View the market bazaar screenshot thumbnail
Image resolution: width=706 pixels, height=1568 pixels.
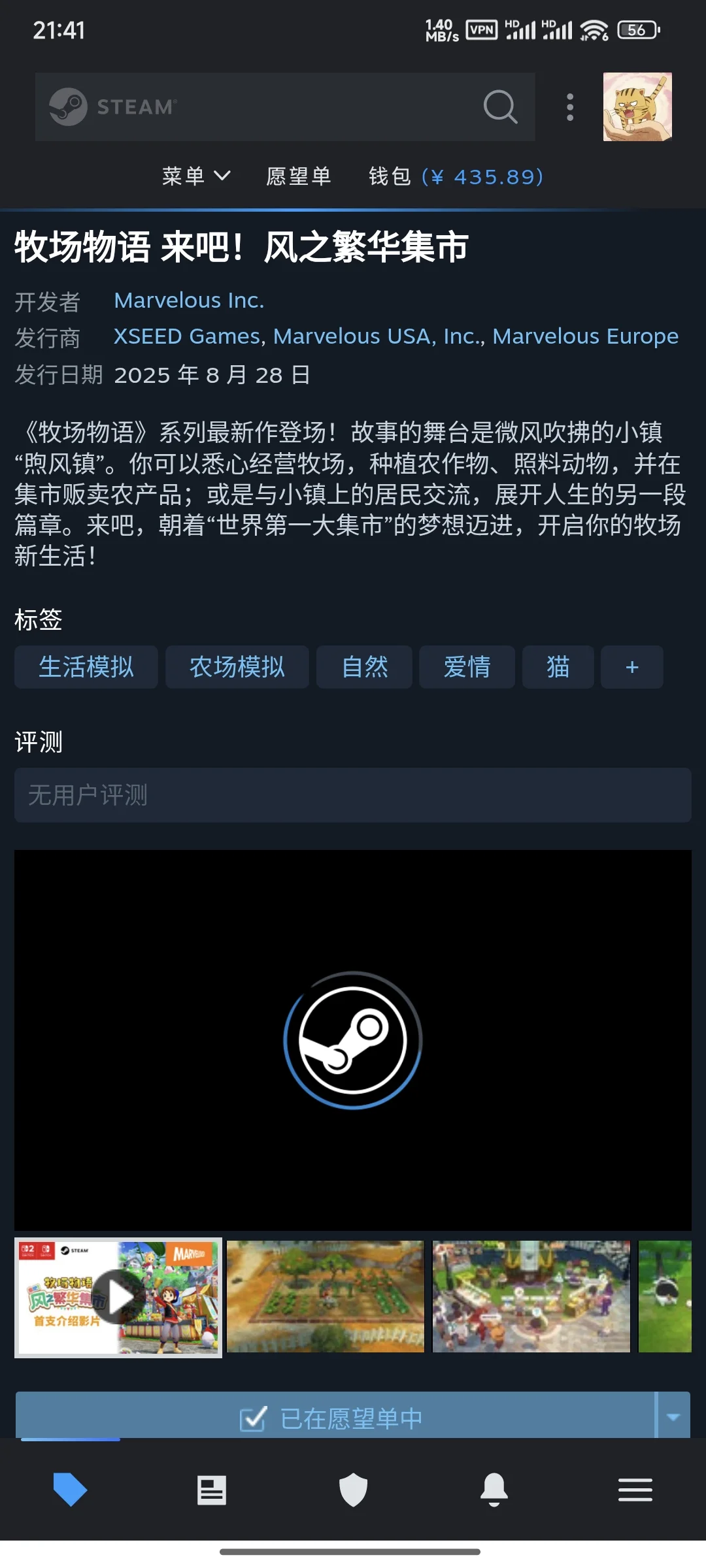click(x=531, y=1297)
